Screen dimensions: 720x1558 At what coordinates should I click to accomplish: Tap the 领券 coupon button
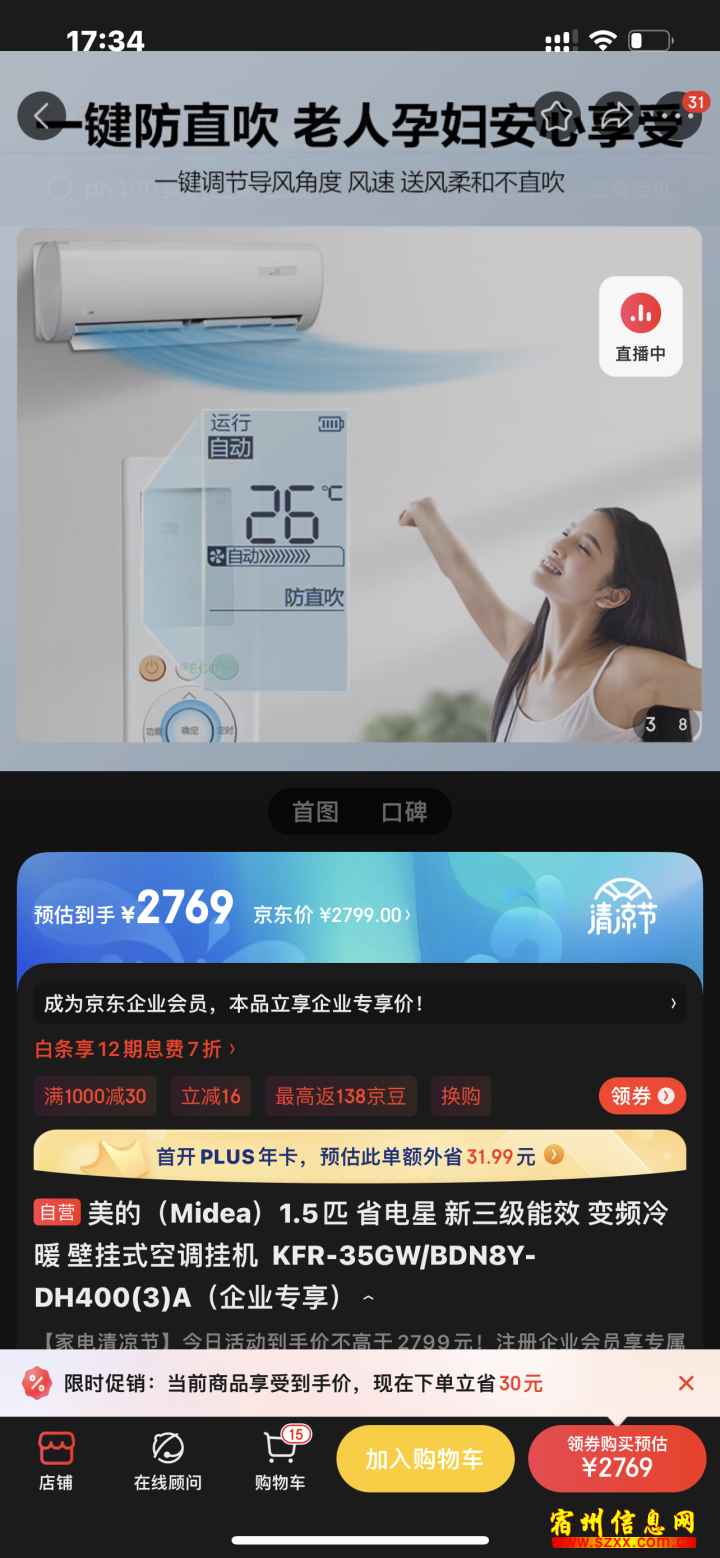click(642, 1096)
